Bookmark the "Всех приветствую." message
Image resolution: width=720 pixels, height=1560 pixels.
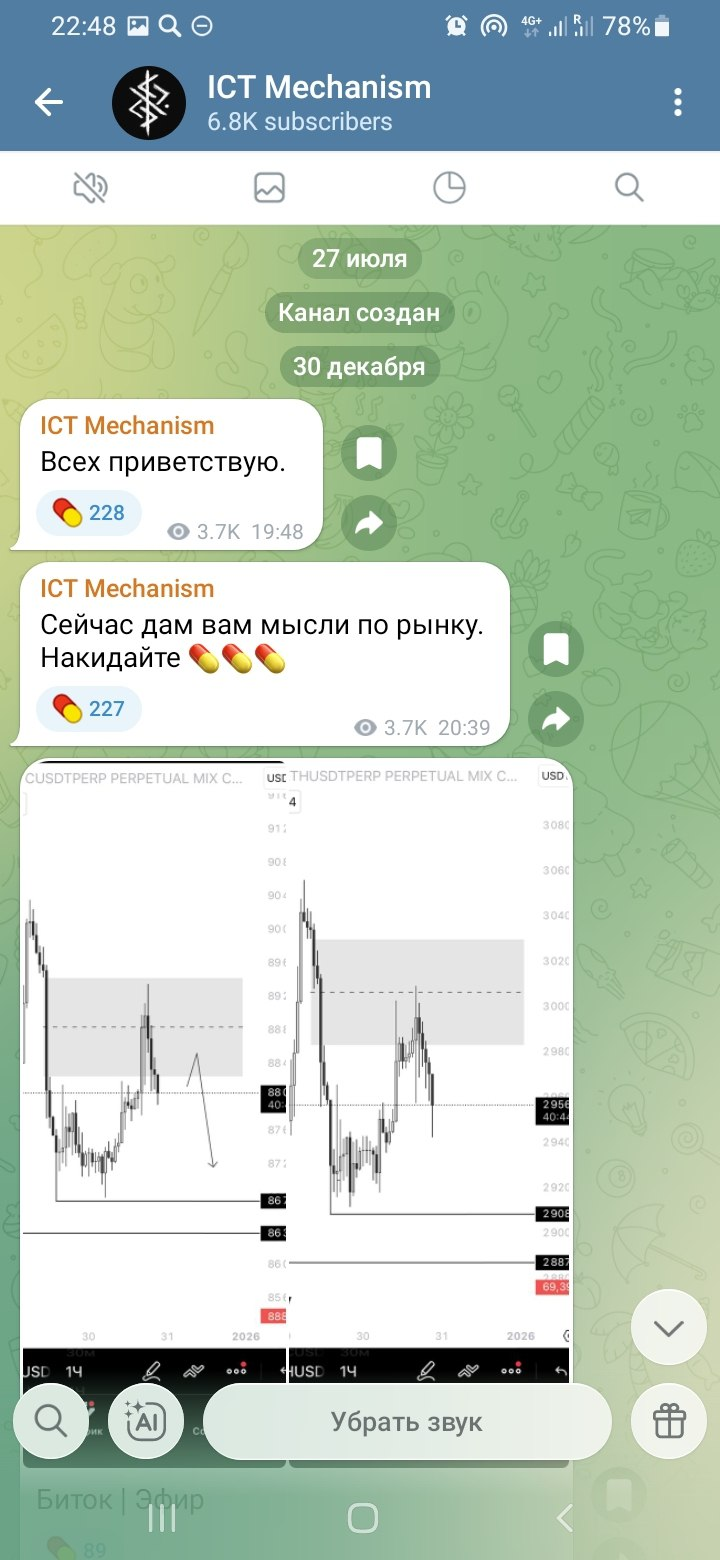pos(369,455)
